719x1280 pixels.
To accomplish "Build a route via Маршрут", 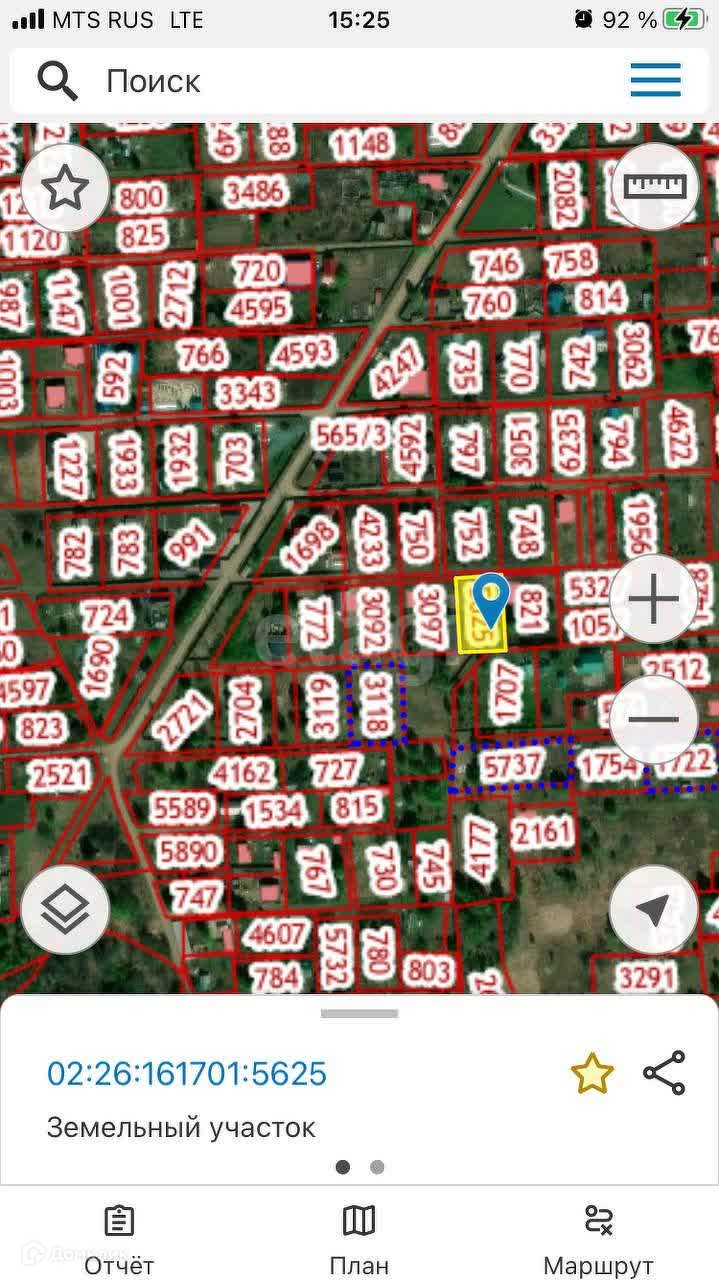I will coord(598,1240).
